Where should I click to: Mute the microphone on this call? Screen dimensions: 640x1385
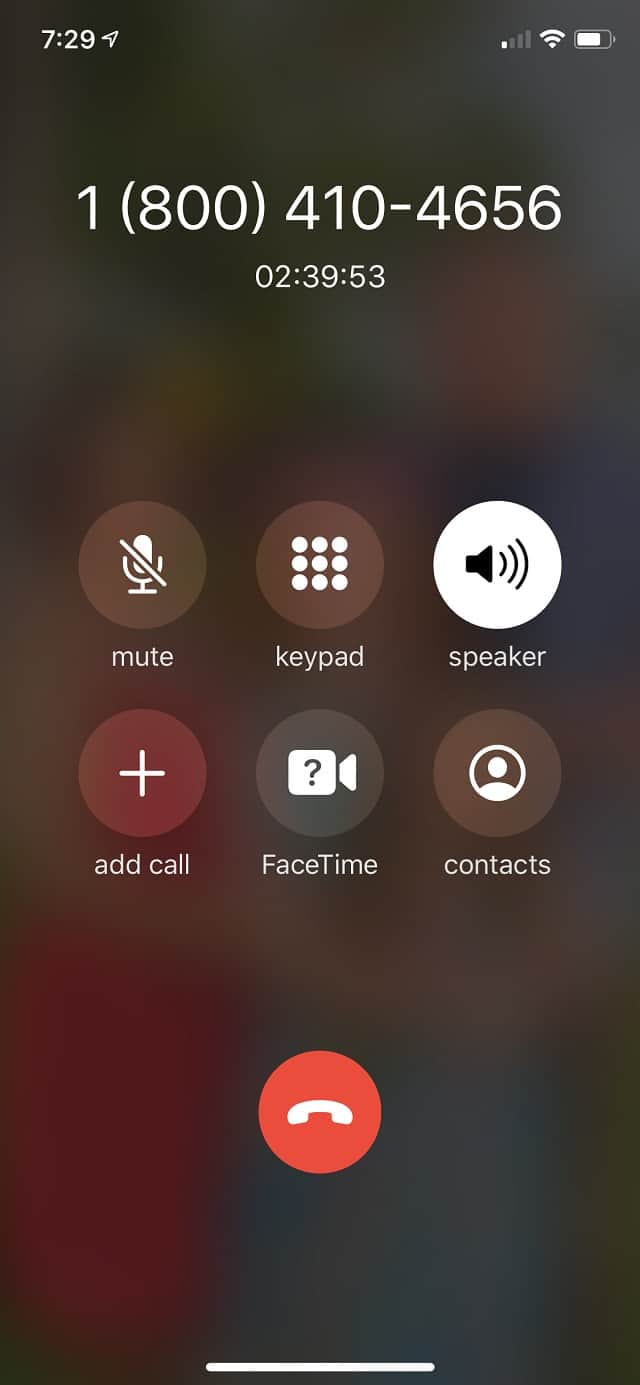[x=142, y=565]
